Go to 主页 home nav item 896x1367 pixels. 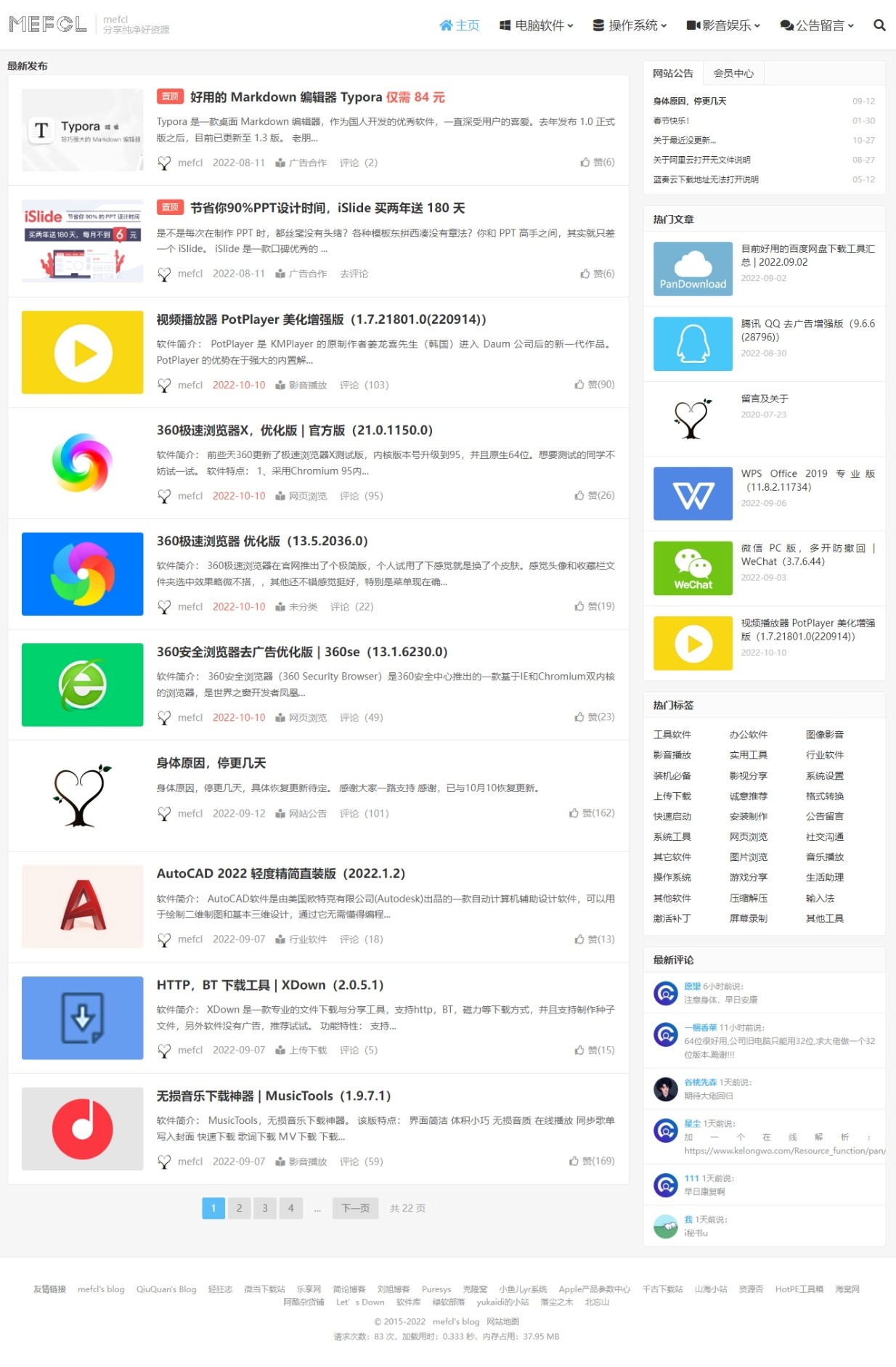460,25
